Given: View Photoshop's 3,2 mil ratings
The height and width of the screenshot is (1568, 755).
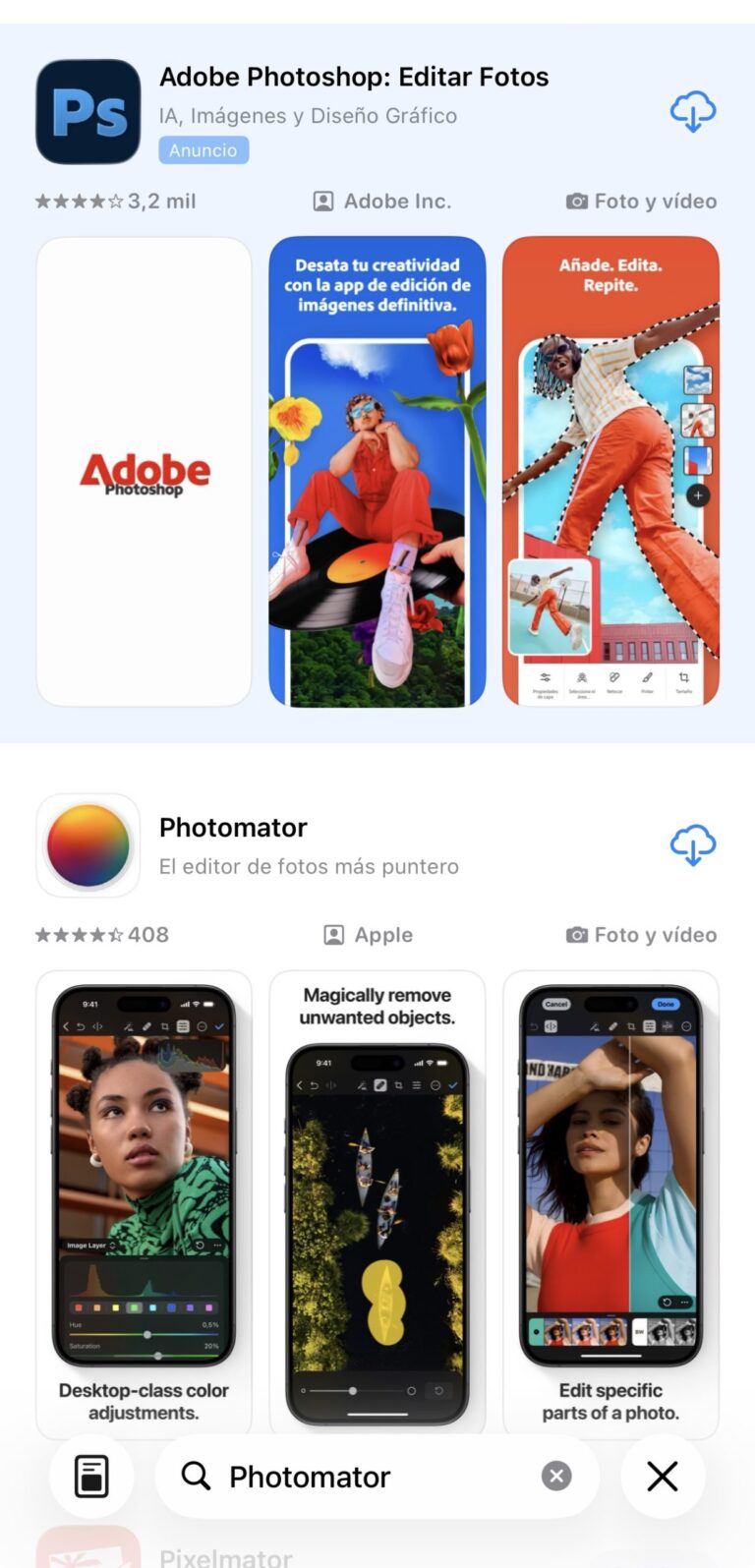Looking at the screenshot, I should tap(115, 201).
